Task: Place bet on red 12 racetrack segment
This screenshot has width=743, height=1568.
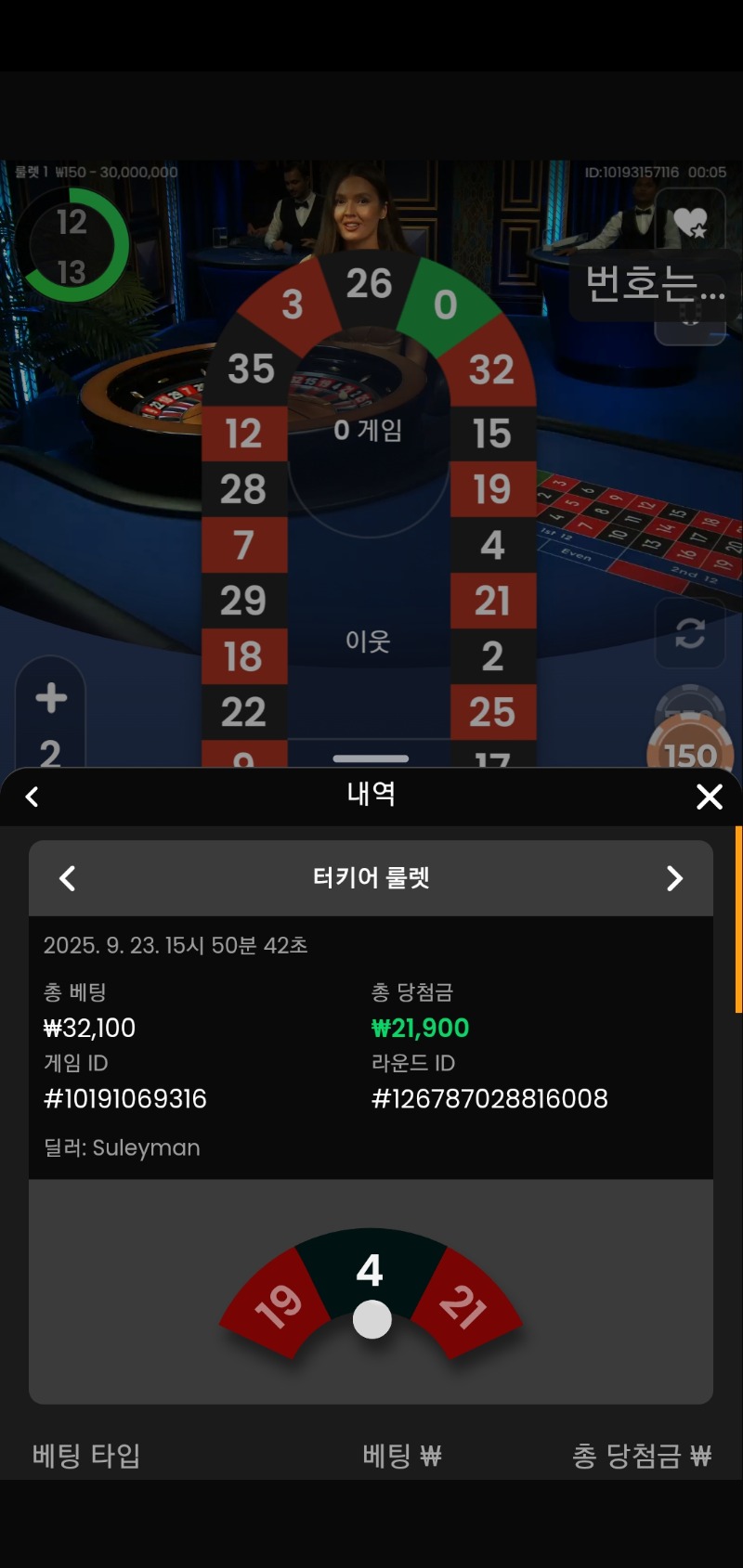Action: coord(243,434)
